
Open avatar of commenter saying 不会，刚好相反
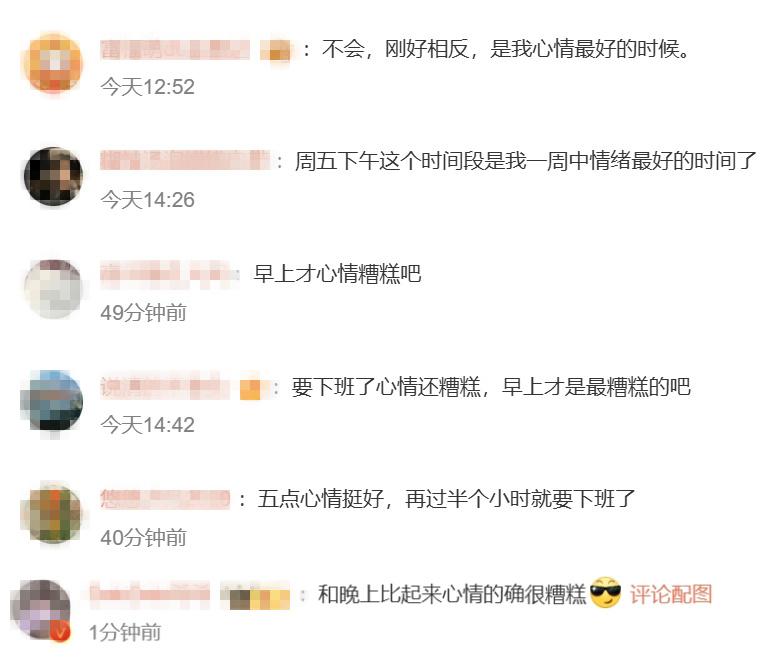52,63
